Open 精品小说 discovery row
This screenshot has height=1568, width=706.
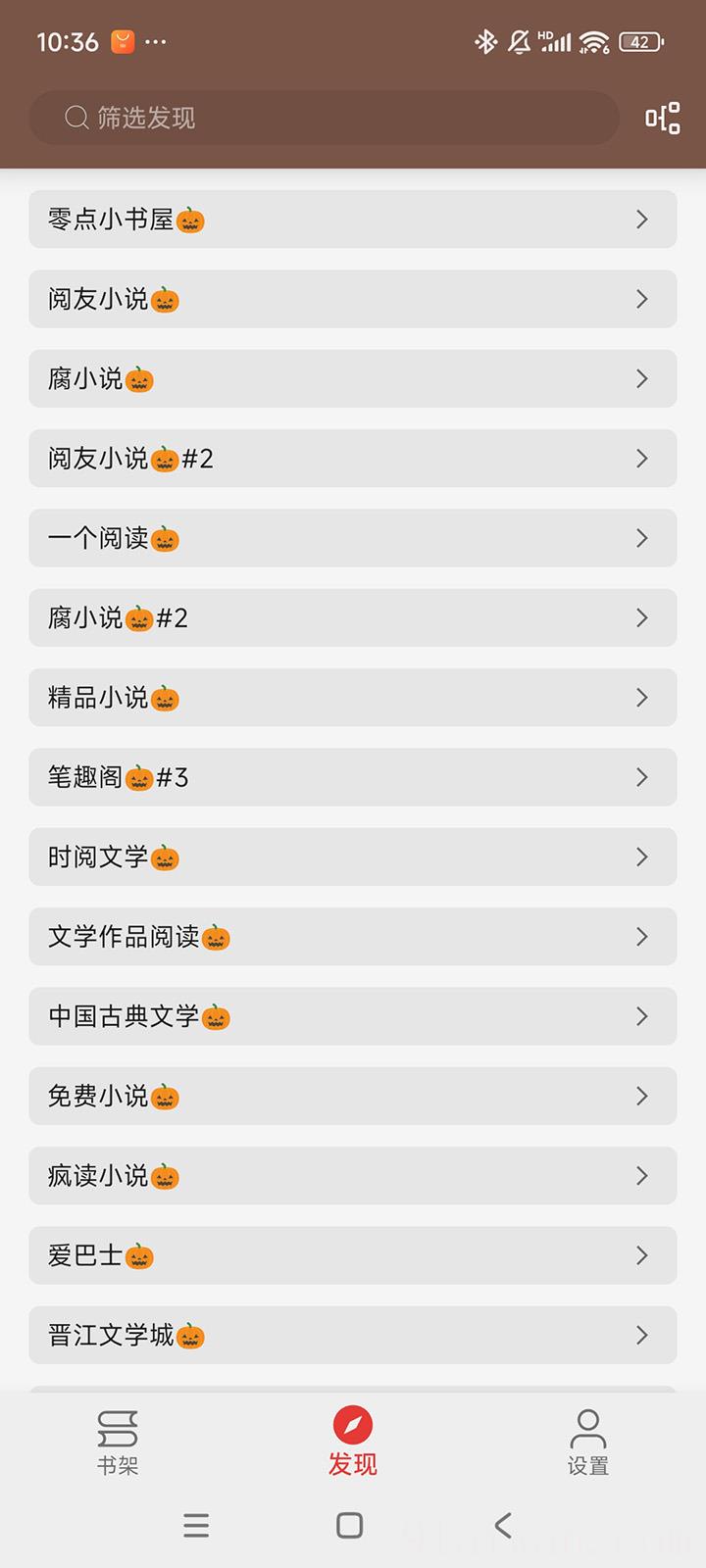[x=353, y=698]
